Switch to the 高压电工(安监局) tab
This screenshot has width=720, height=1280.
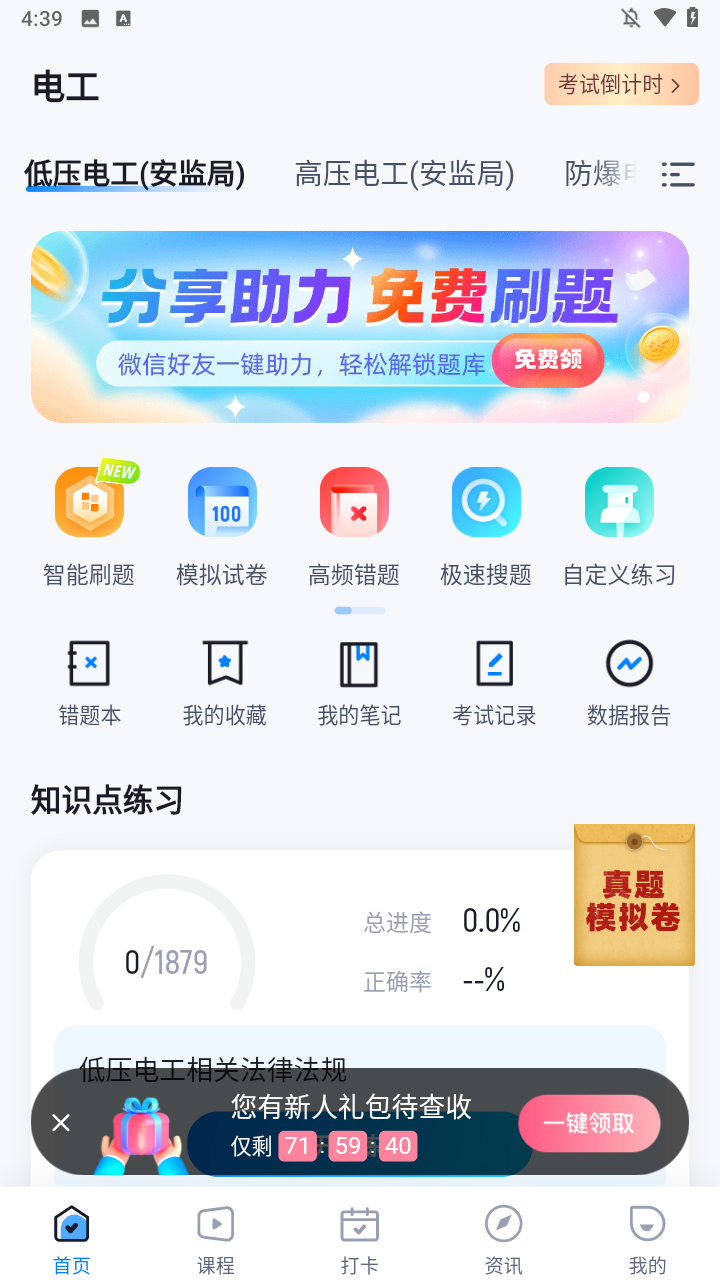pos(404,174)
